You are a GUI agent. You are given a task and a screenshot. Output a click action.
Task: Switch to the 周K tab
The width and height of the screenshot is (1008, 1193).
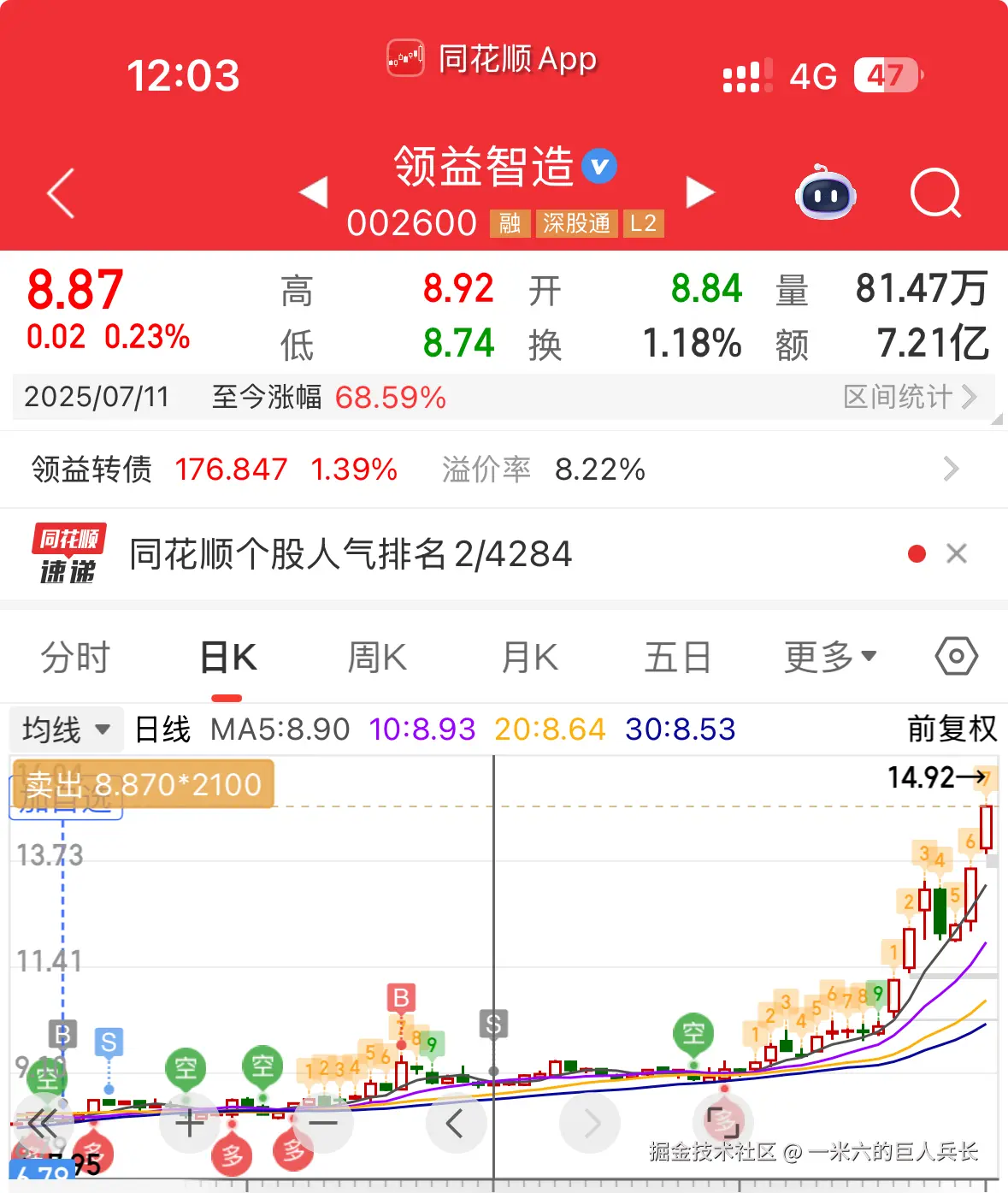376,656
